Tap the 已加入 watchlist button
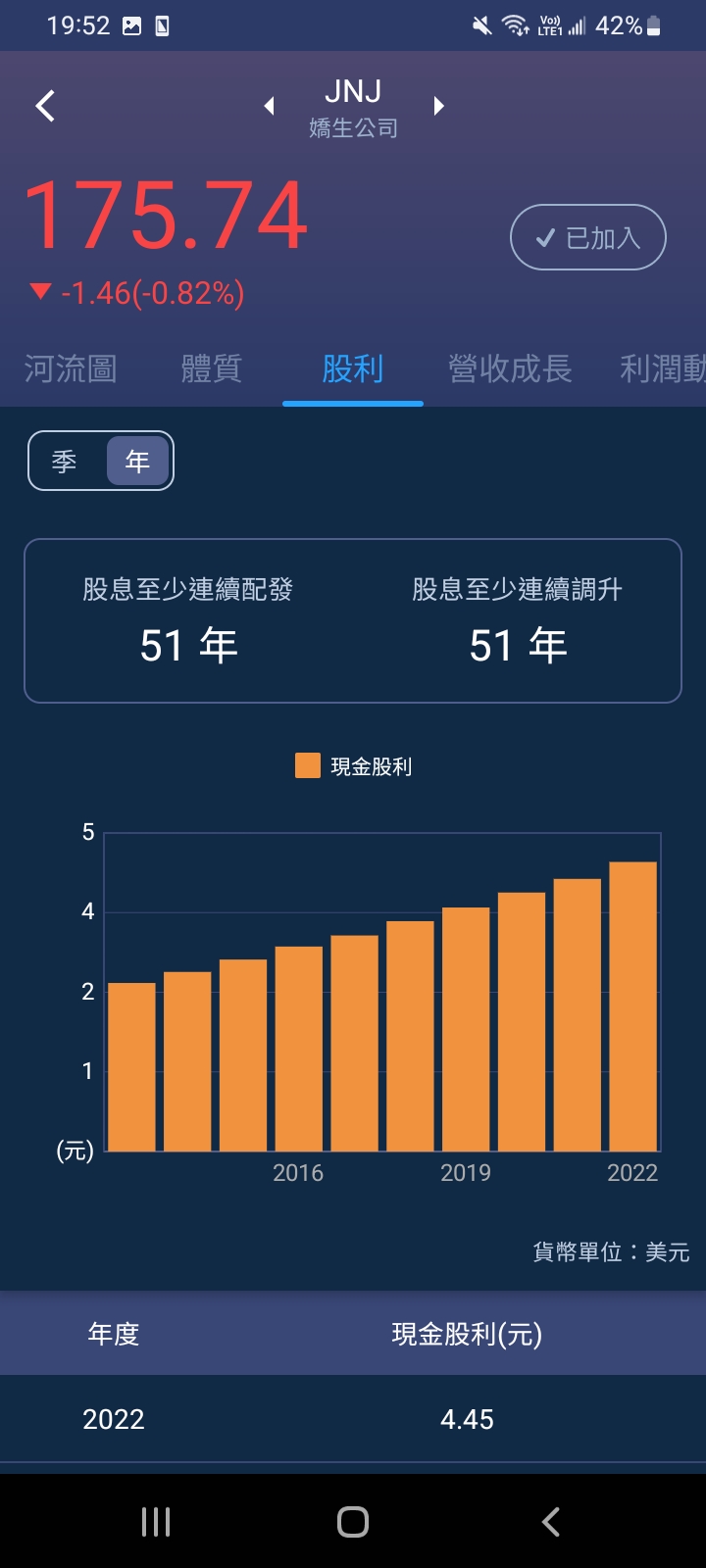 [x=587, y=237]
